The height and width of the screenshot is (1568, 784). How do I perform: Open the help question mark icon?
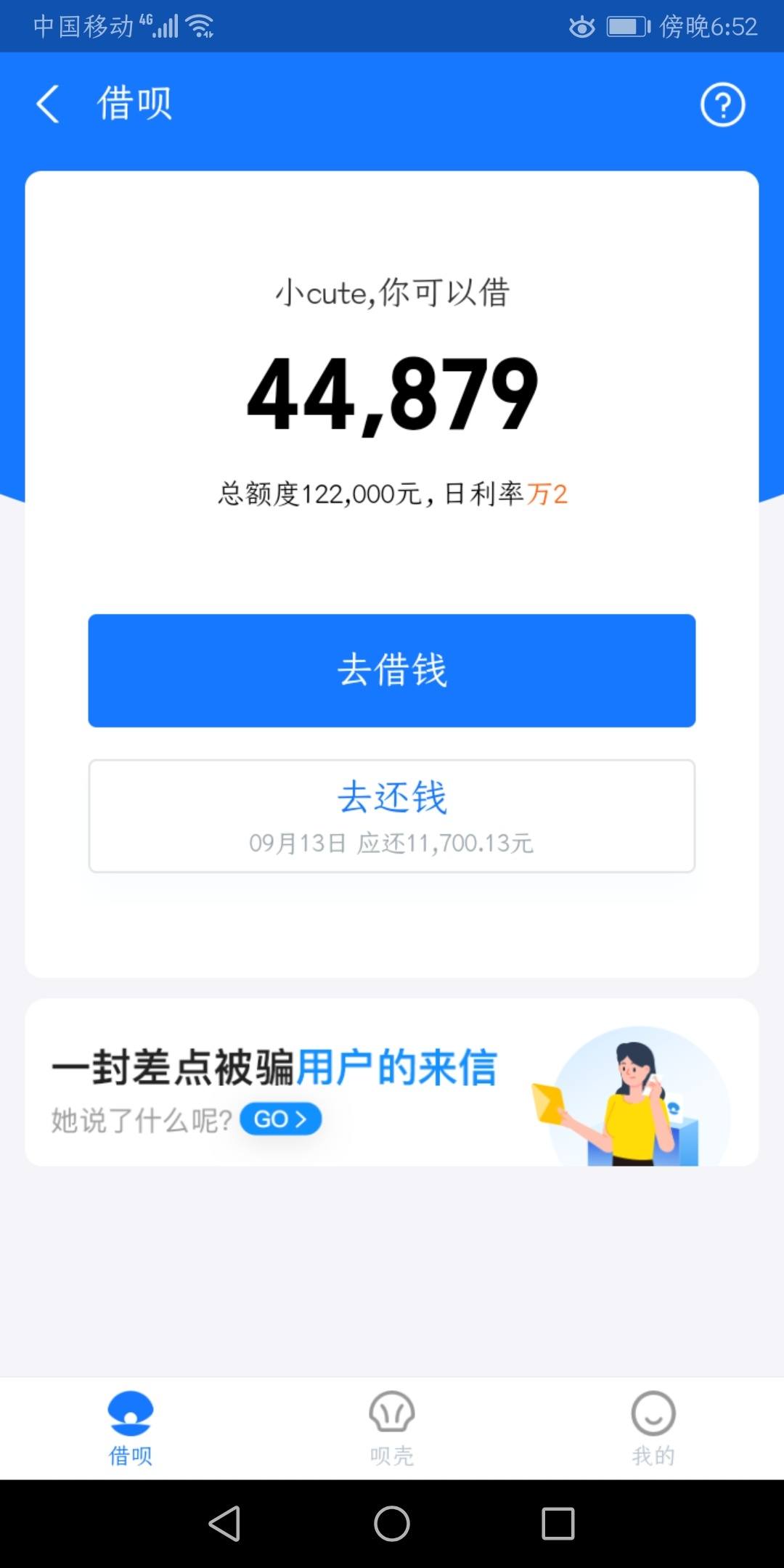tap(722, 105)
